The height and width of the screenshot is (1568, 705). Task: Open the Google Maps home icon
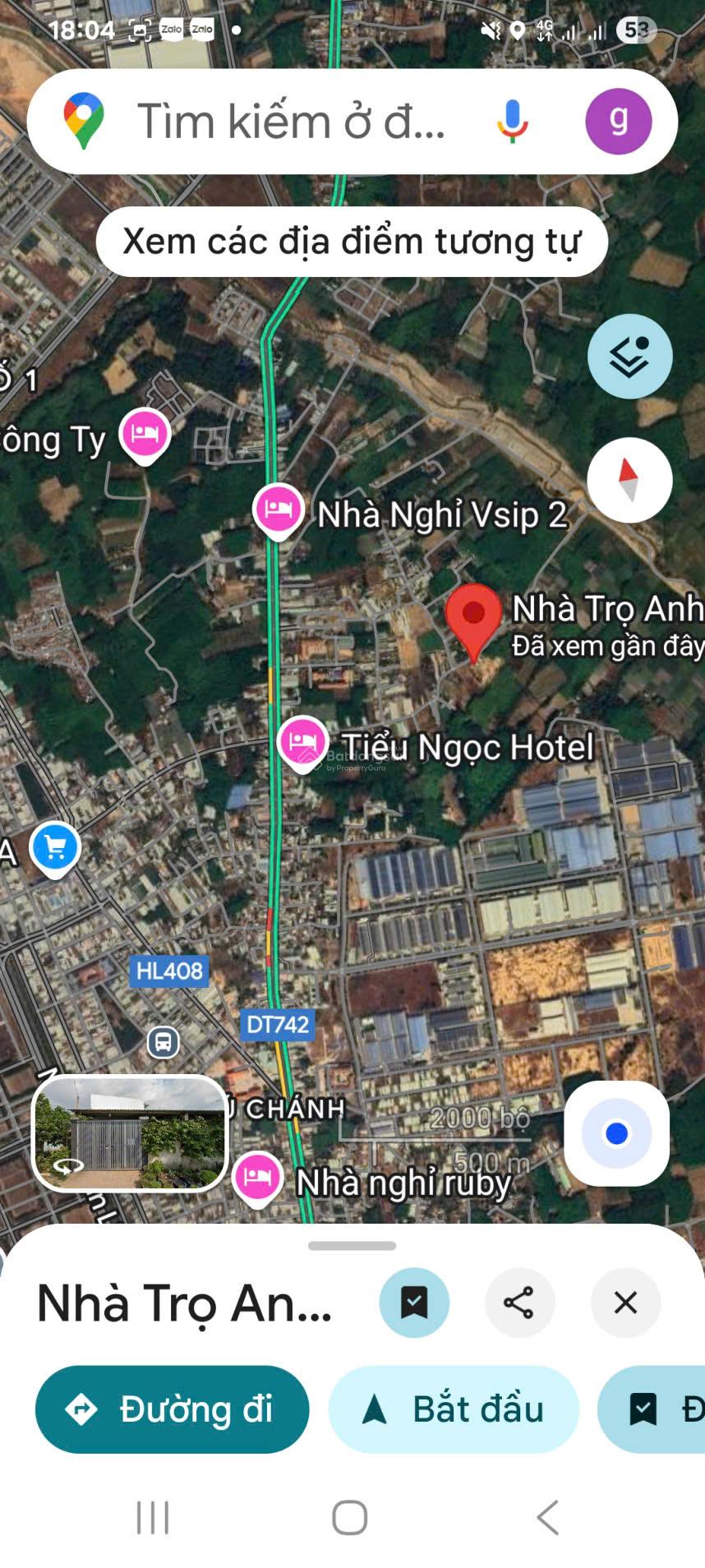pos(81,121)
